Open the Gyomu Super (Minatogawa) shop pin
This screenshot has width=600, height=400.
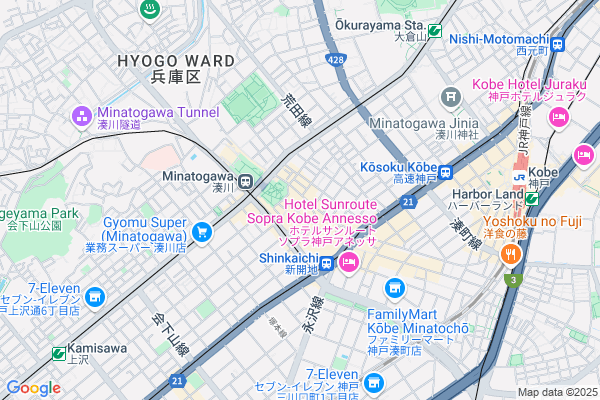(x=202, y=232)
